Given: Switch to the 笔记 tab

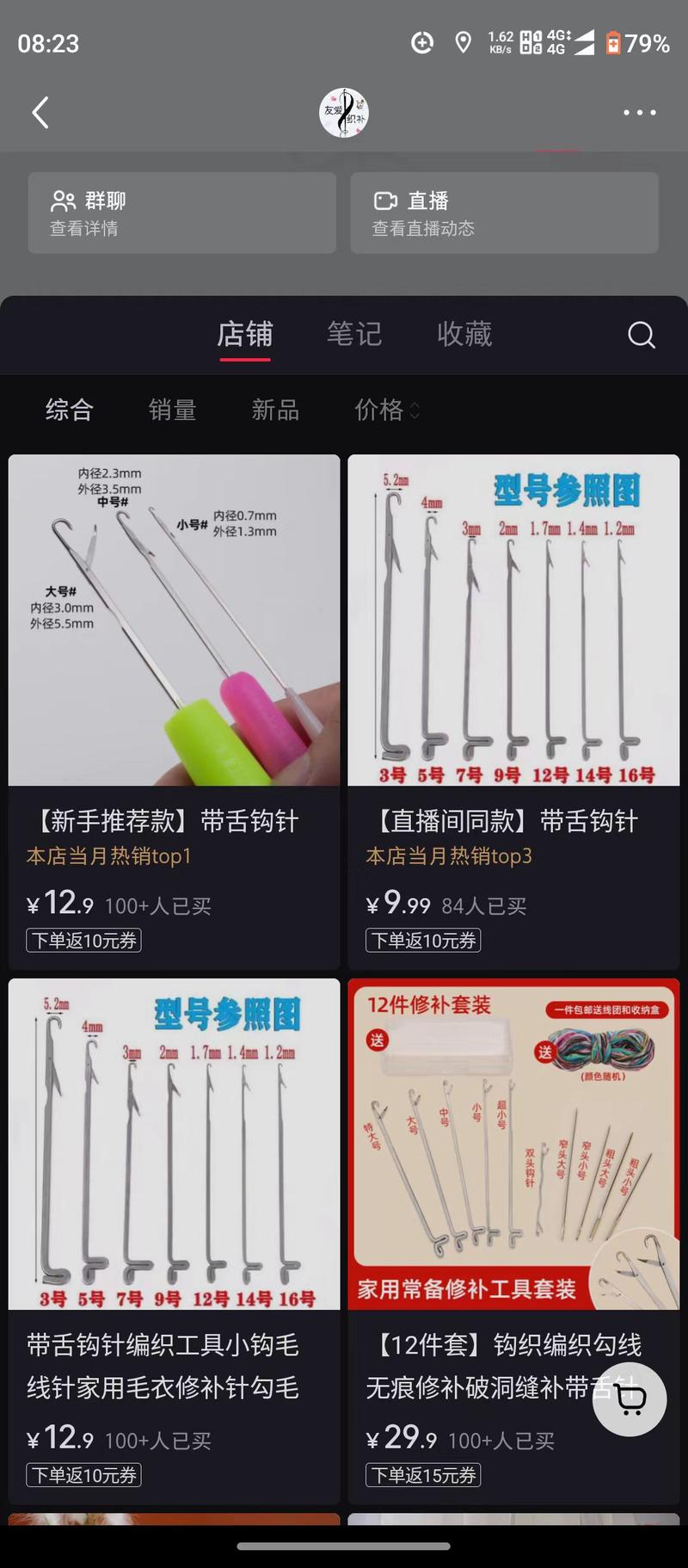Looking at the screenshot, I should click(x=354, y=335).
